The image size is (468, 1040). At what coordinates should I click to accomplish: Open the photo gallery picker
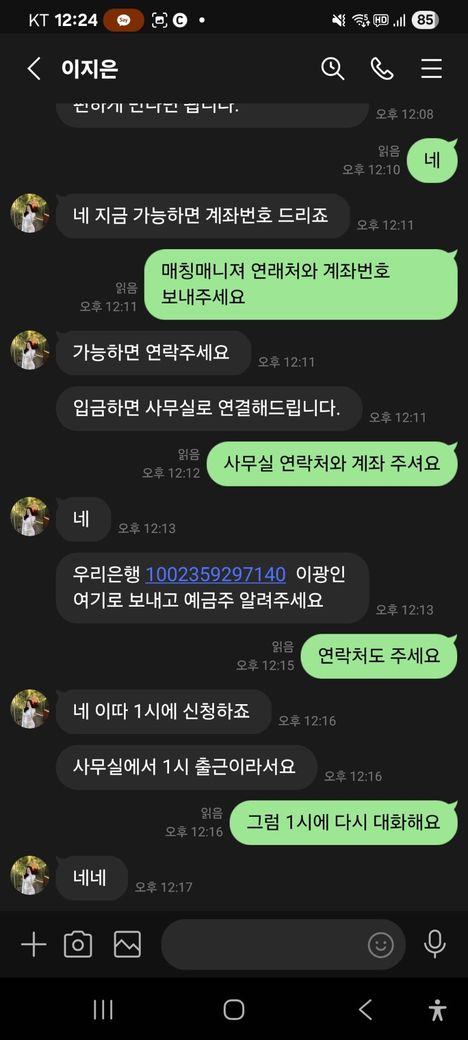127,944
